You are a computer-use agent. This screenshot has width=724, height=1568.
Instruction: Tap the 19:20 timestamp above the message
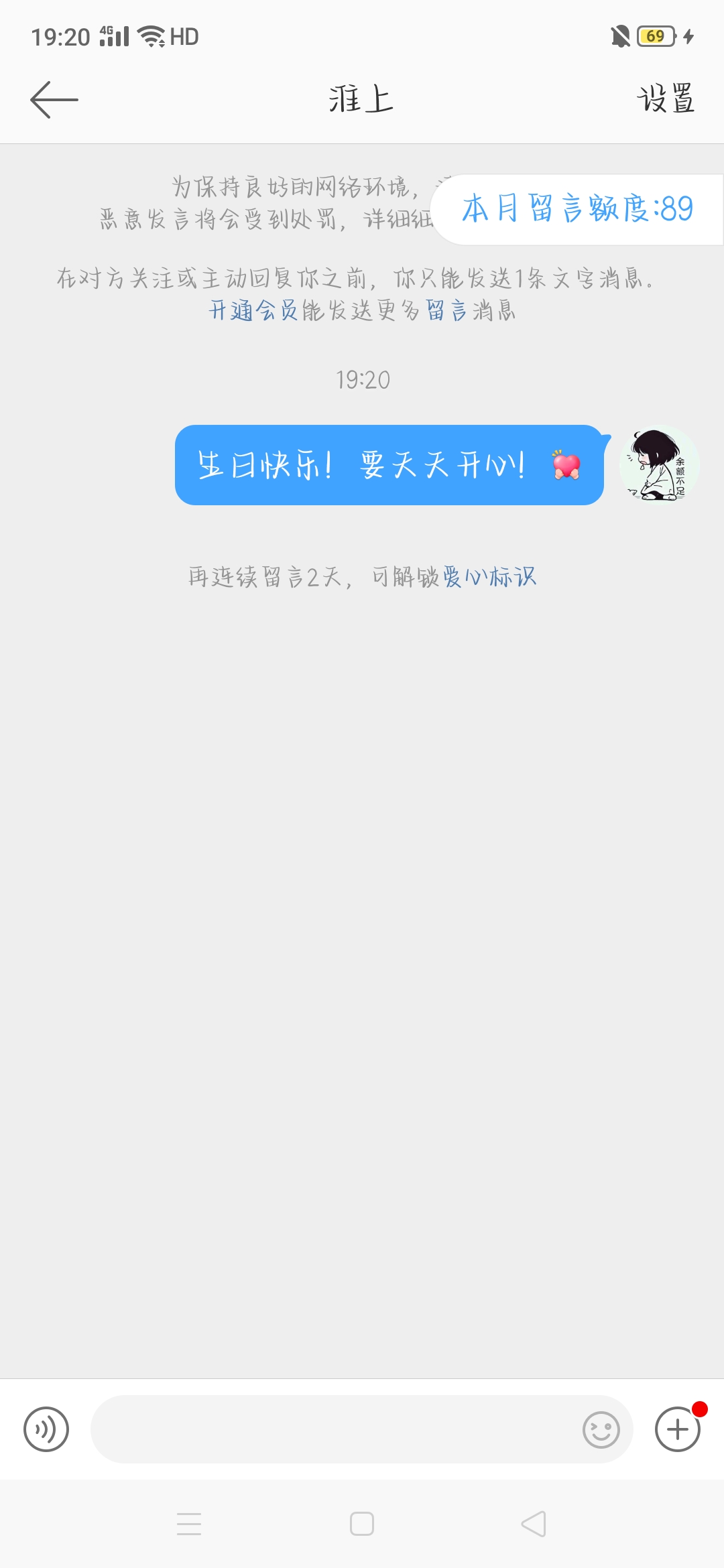pos(362,380)
